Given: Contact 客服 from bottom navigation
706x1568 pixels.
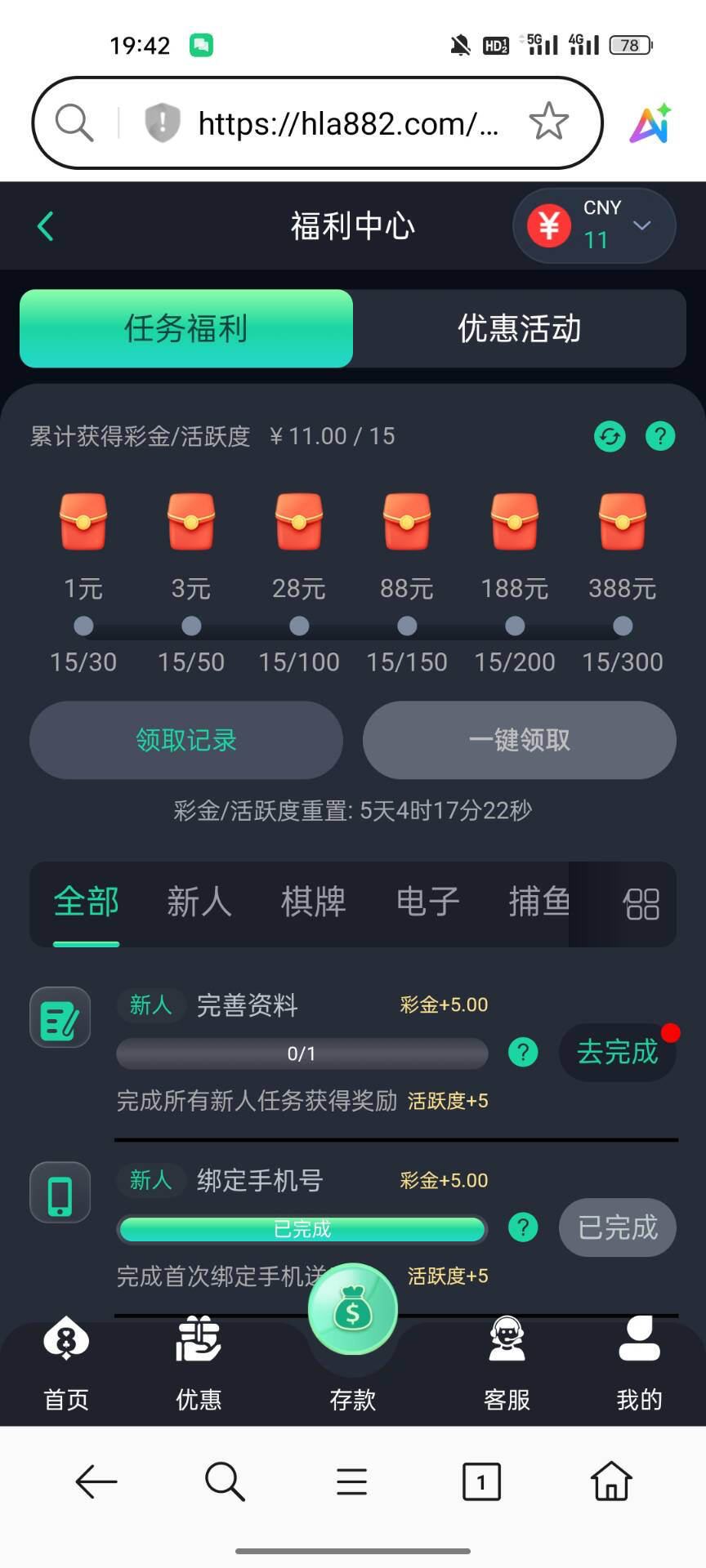Looking at the screenshot, I should coord(507,1364).
